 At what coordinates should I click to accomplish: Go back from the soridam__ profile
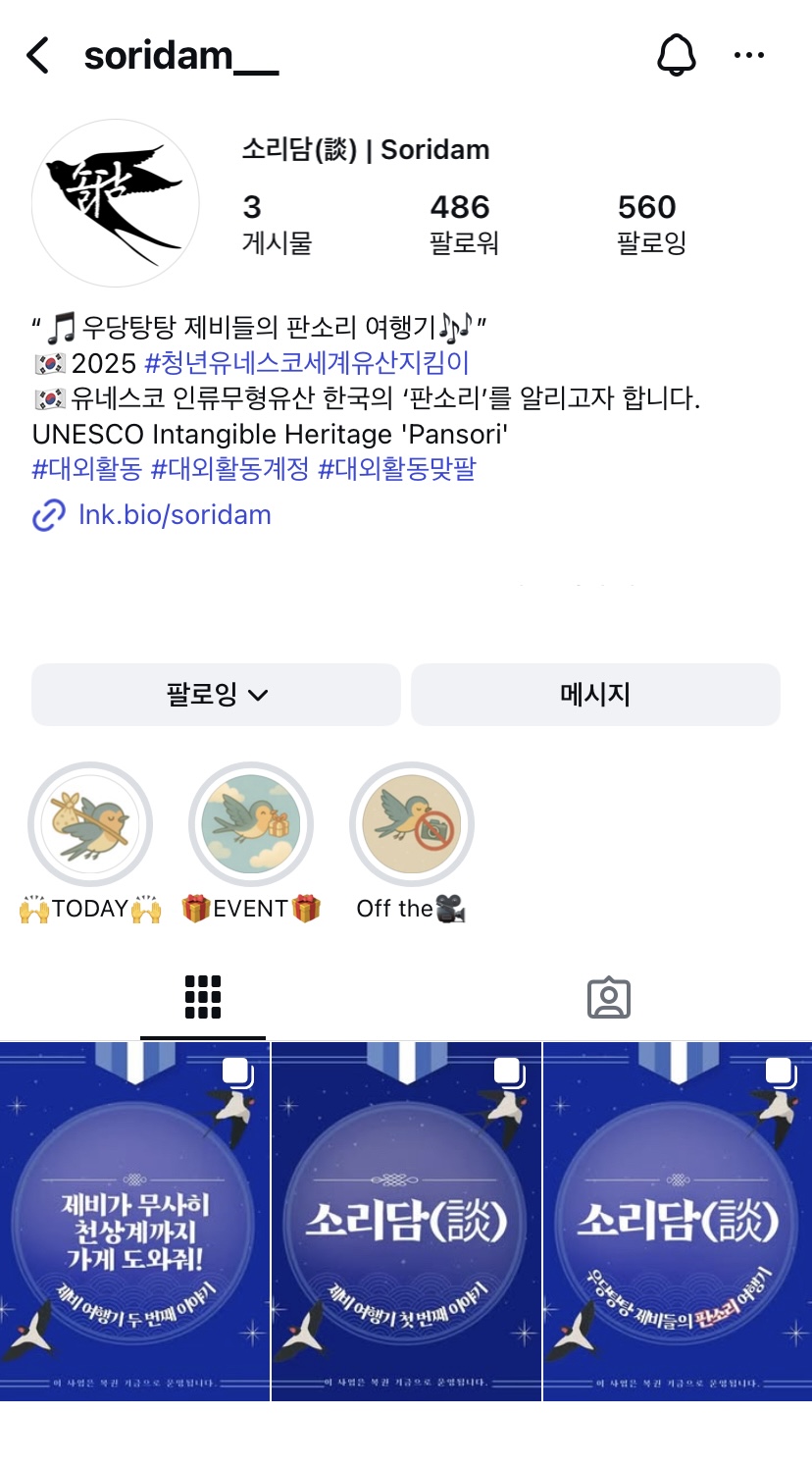(38, 56)
